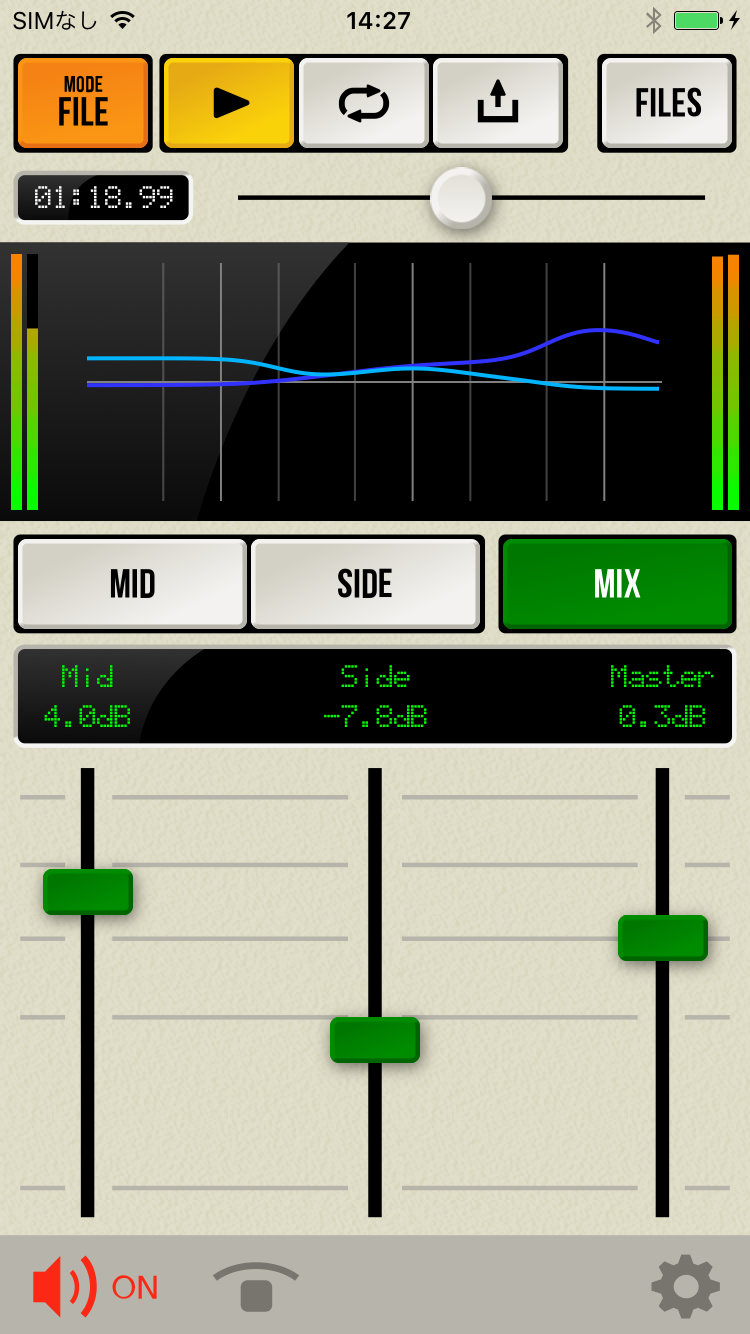
Task: Switch to the MID tab
Action: [132, 584]
